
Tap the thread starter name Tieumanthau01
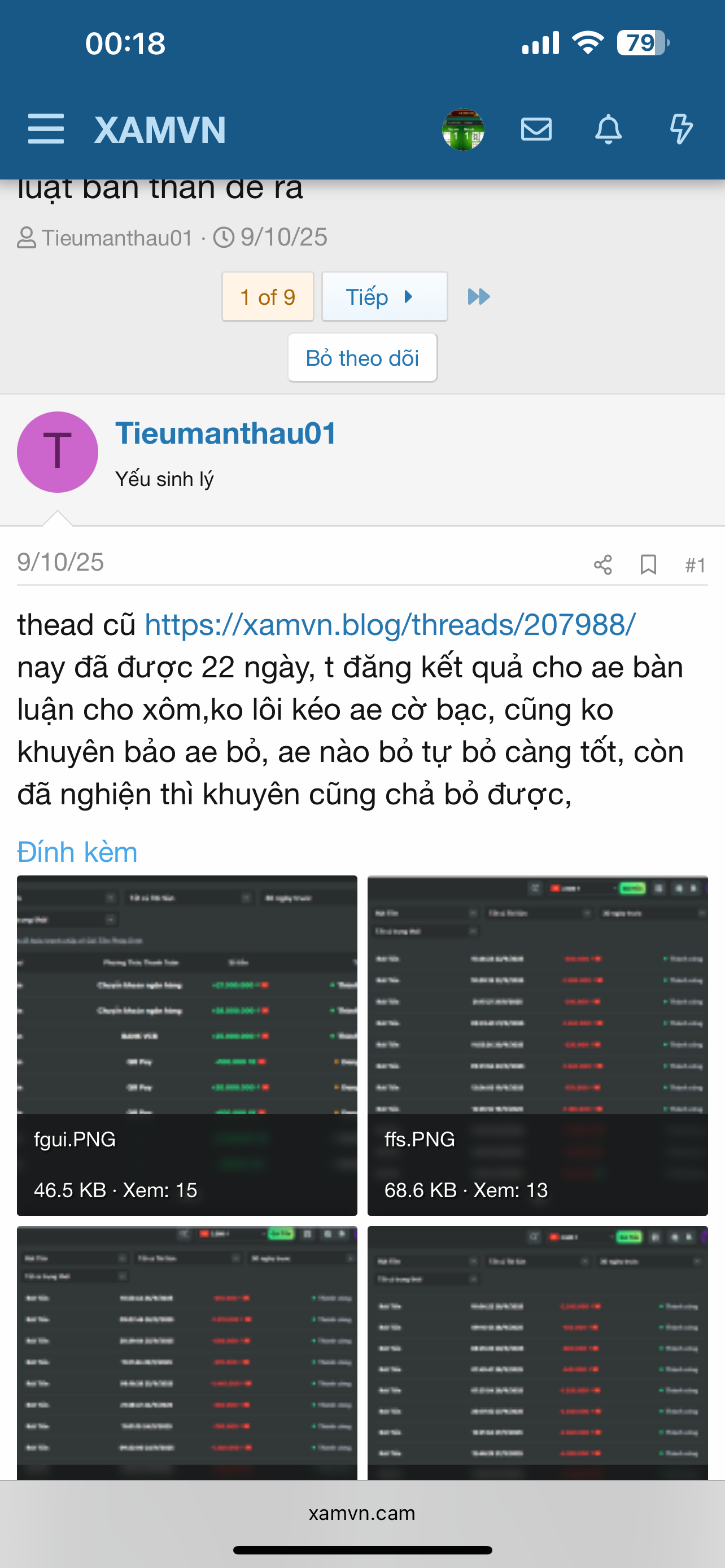117,238
